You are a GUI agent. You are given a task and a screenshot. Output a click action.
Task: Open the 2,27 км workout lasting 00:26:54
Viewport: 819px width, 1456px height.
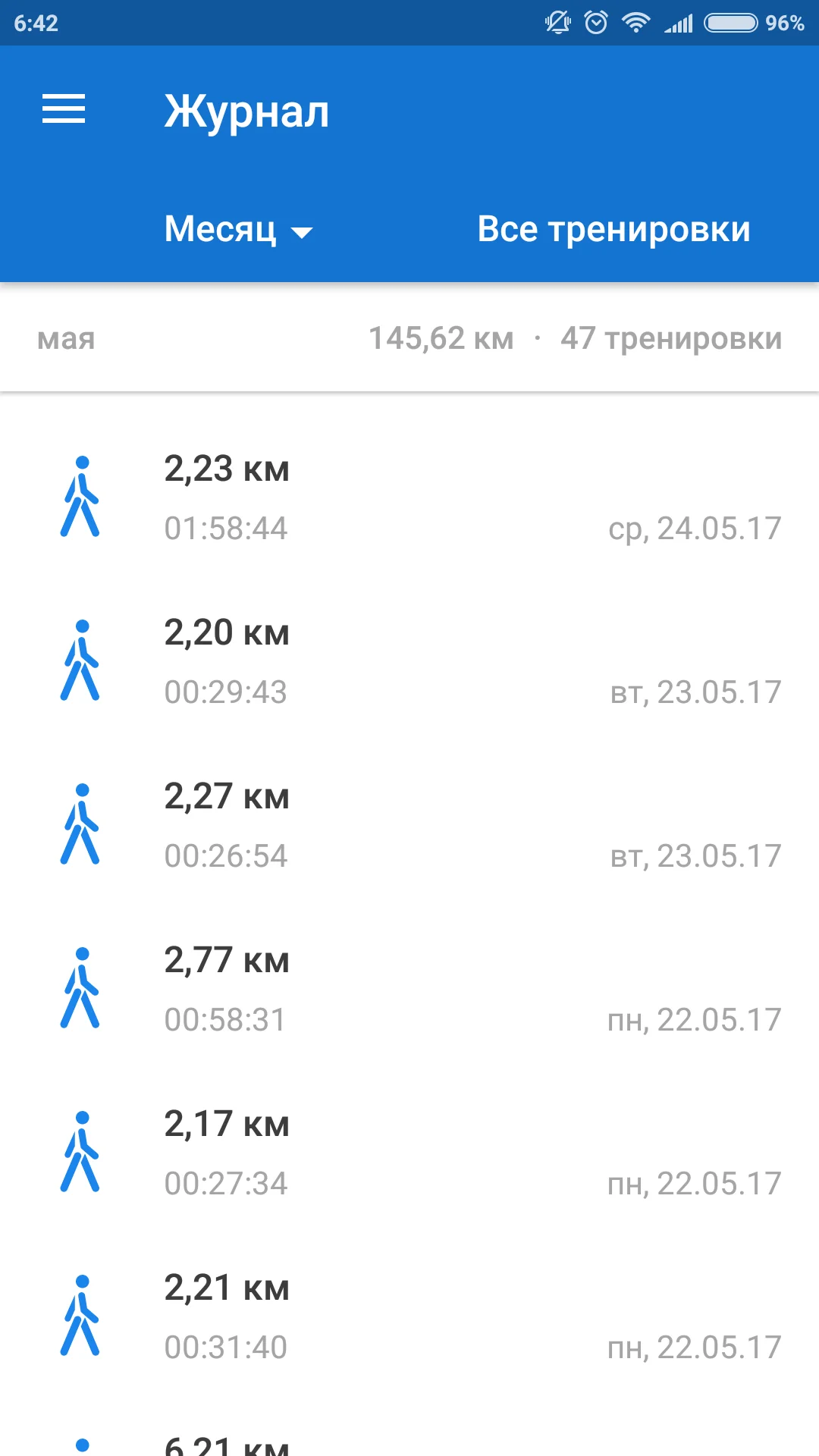(x=409, y=825)
